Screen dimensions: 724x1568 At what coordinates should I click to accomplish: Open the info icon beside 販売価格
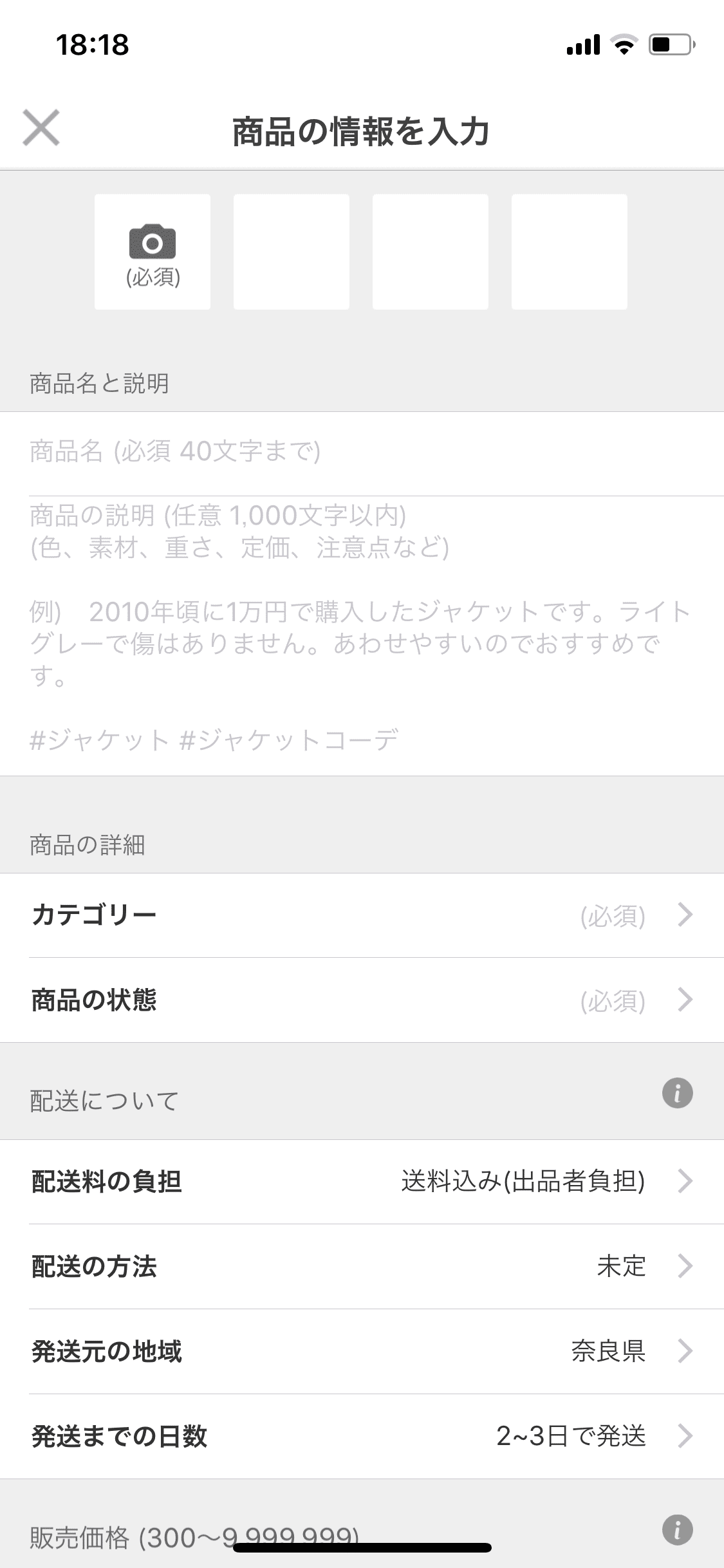677,1529
